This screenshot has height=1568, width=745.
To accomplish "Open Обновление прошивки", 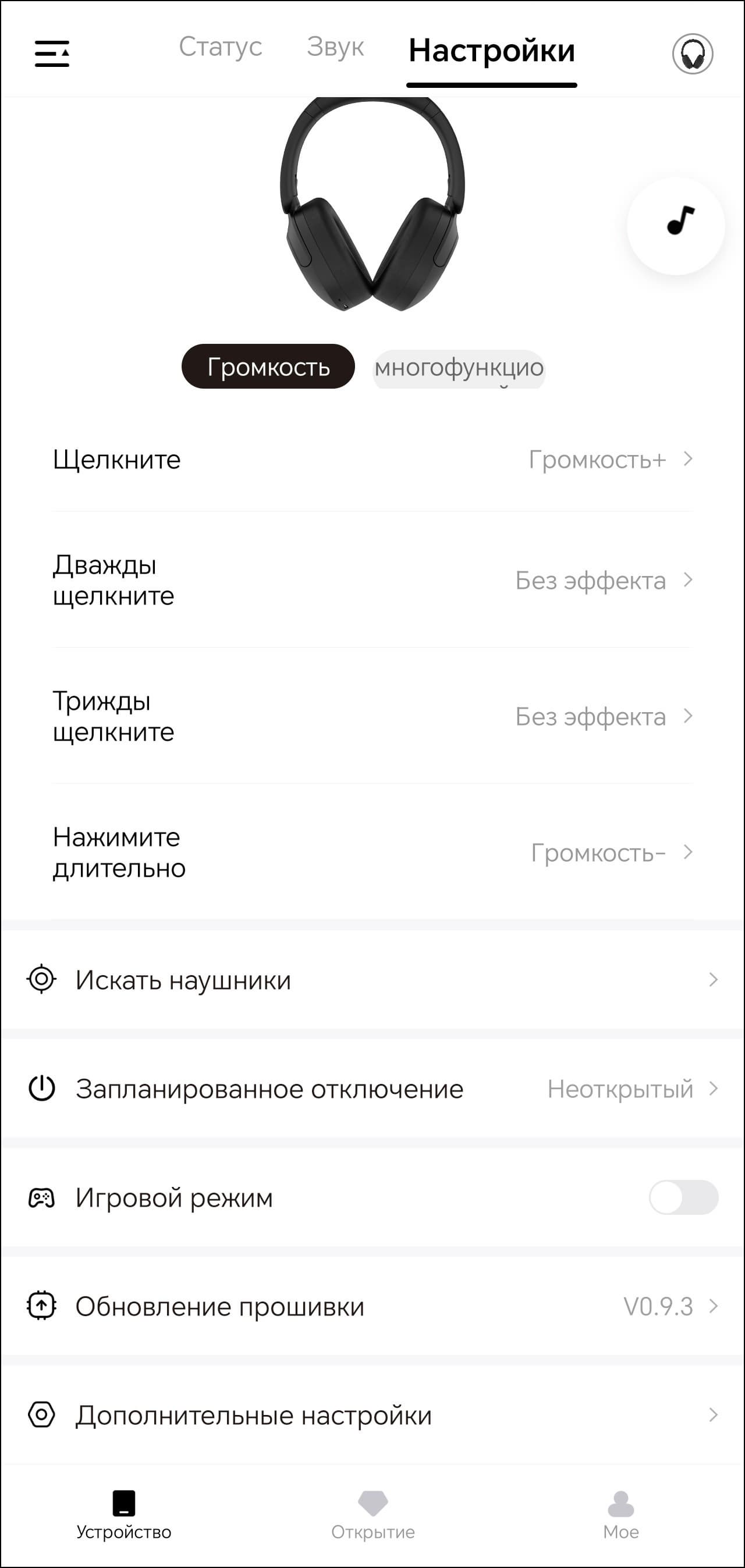I will tap(372, 1306).
